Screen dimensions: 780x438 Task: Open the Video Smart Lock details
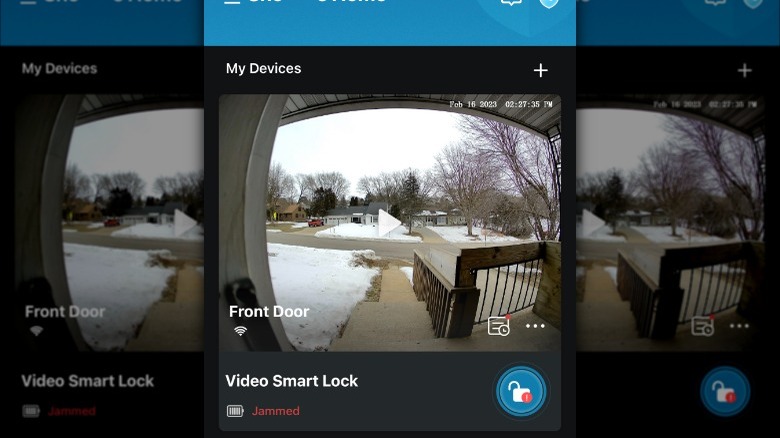click(292, 381)
